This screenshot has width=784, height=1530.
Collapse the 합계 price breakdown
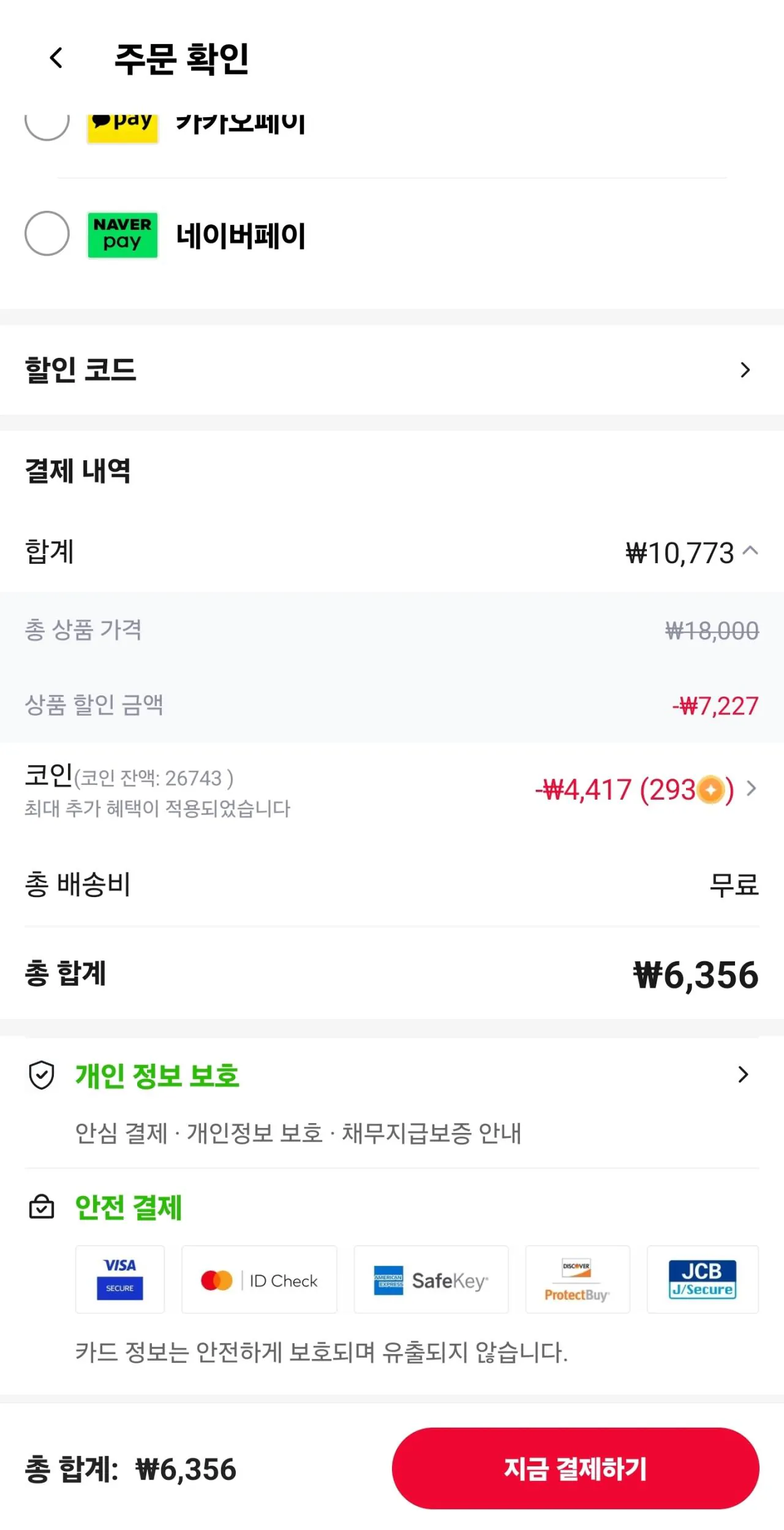click(x=748, y=551)
